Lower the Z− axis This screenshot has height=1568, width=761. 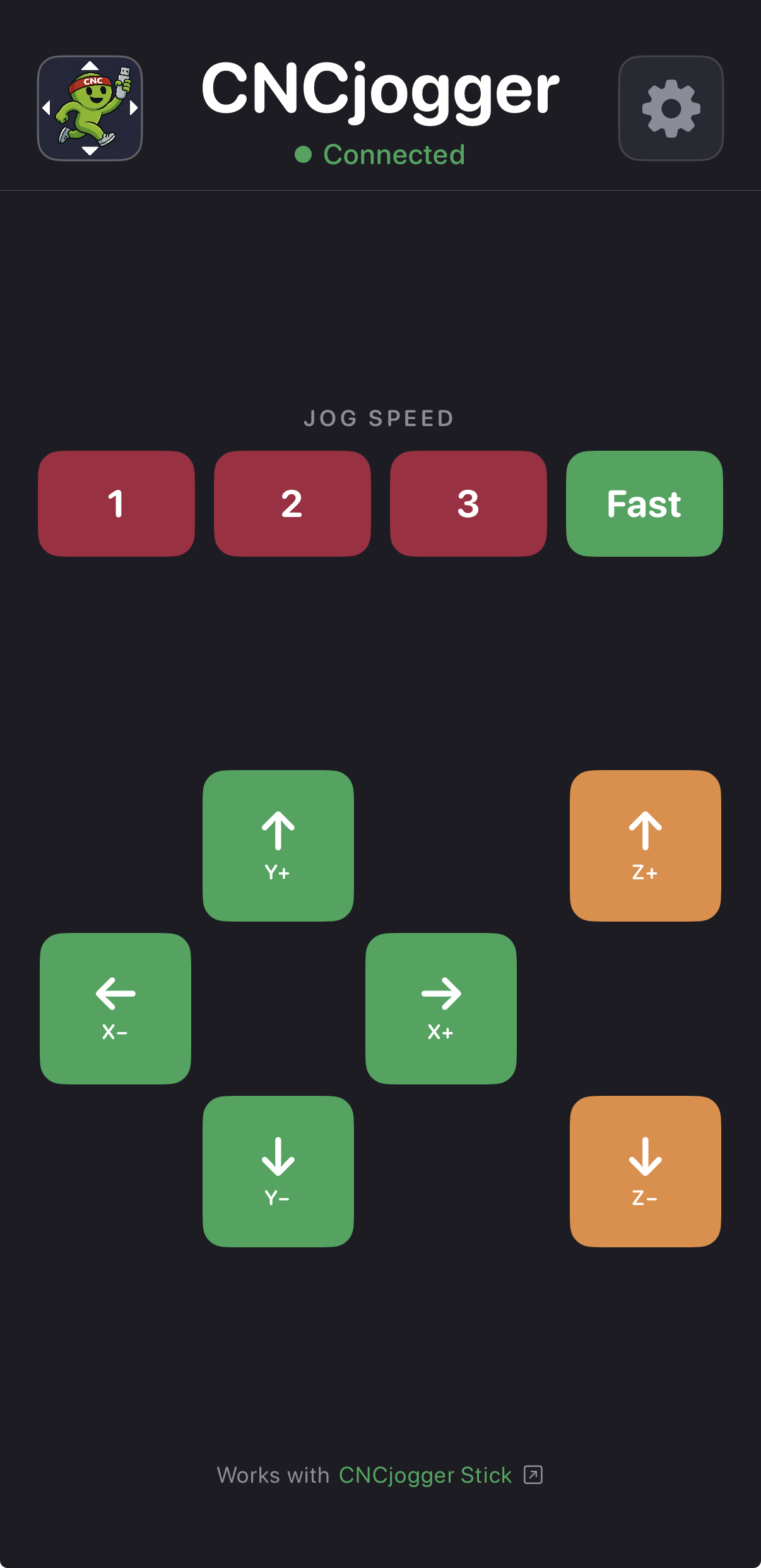tap(645, 1171)
